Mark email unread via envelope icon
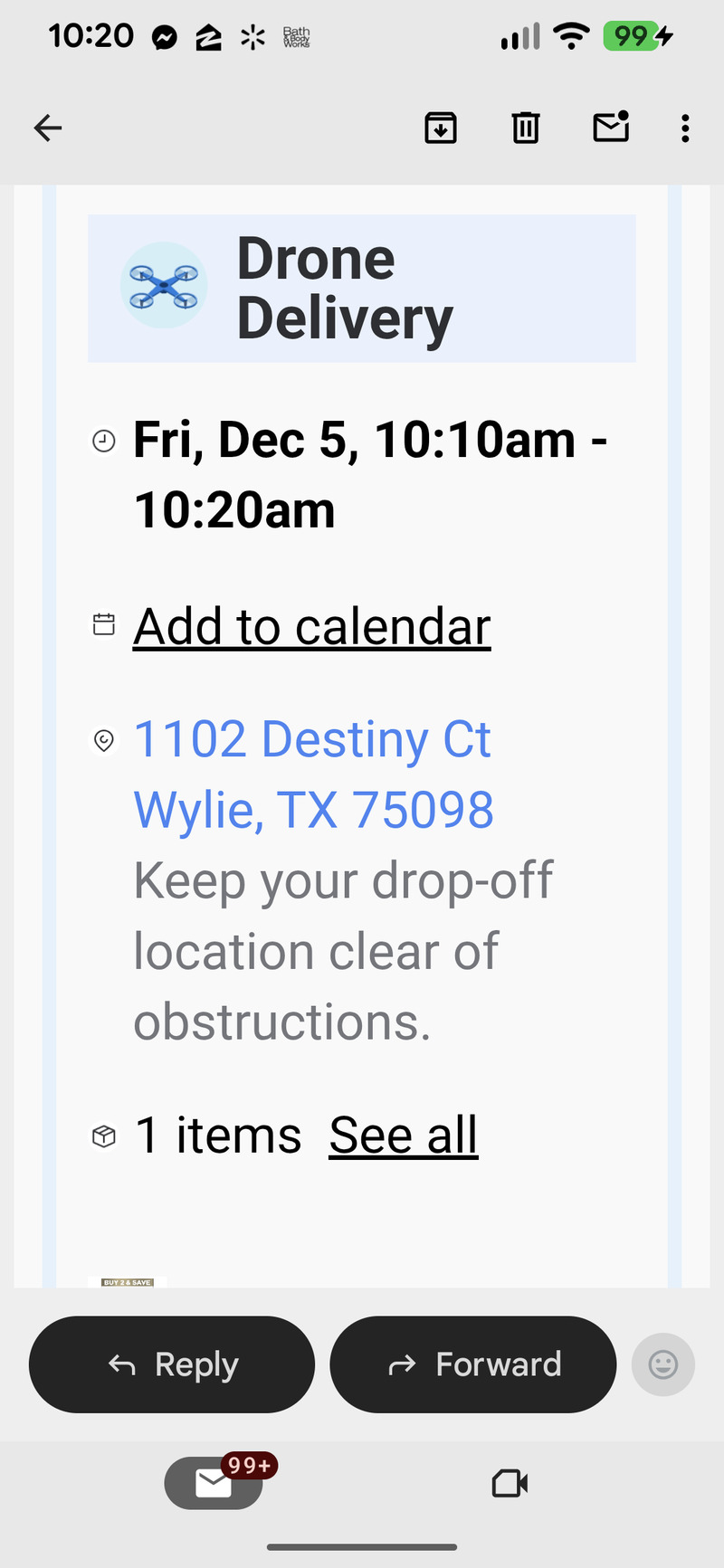This screenshot has width=724, height=1568. pyautogui.click(x=610, y=128)
